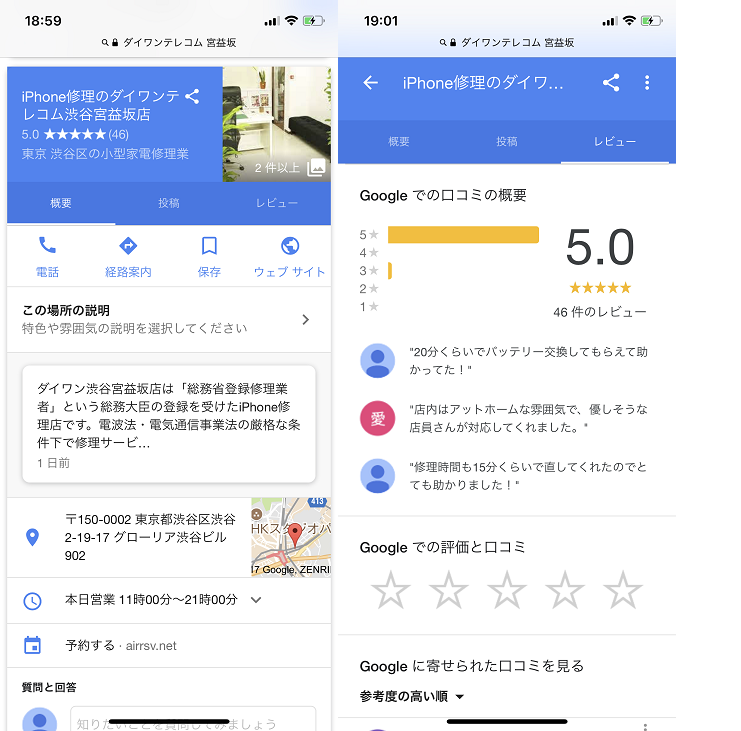The height and width of the screenshot is (731, 741).
Task: Rate five stars under Google での評価と口コミ
Action: point(622,591)
